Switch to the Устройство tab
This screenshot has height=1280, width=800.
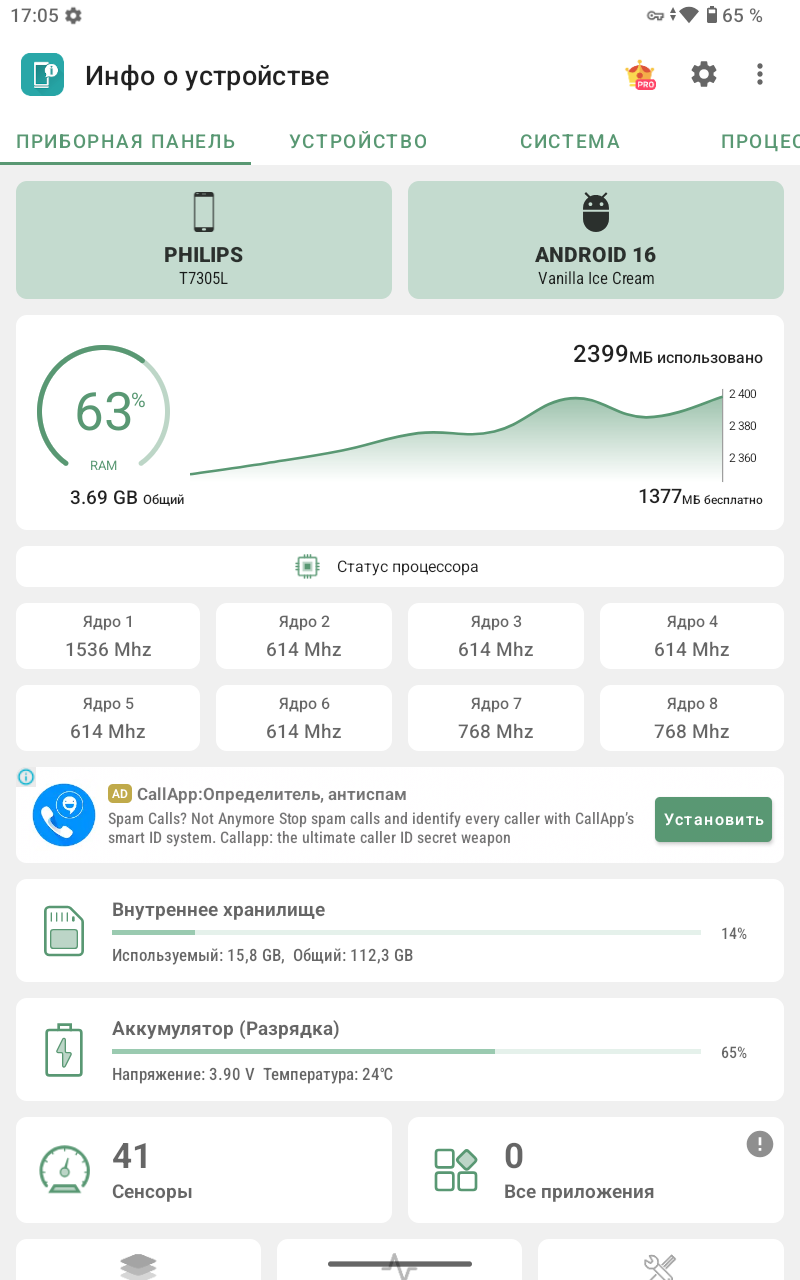(358, 141)
